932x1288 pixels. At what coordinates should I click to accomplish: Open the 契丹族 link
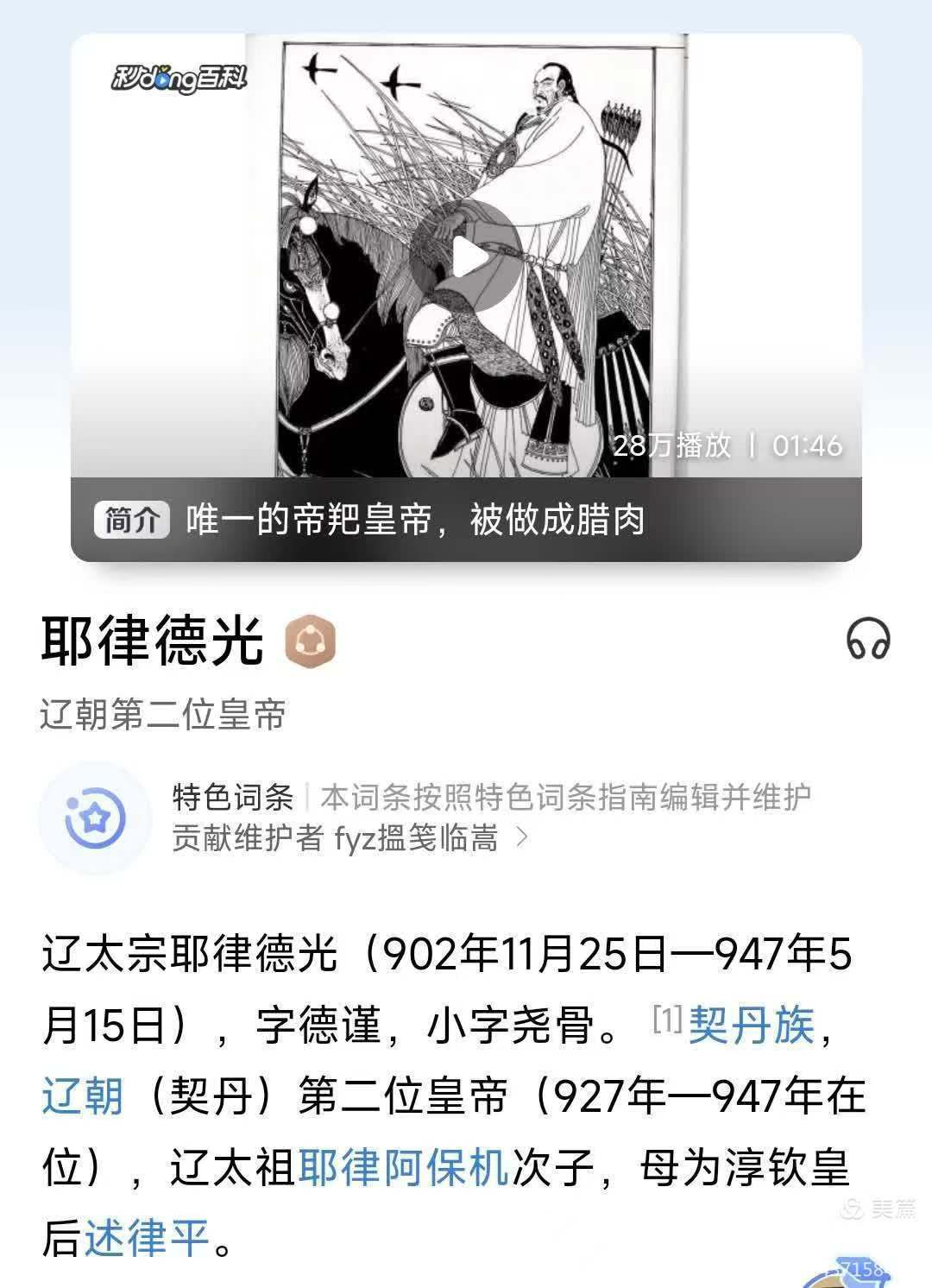pos(751,1026)
